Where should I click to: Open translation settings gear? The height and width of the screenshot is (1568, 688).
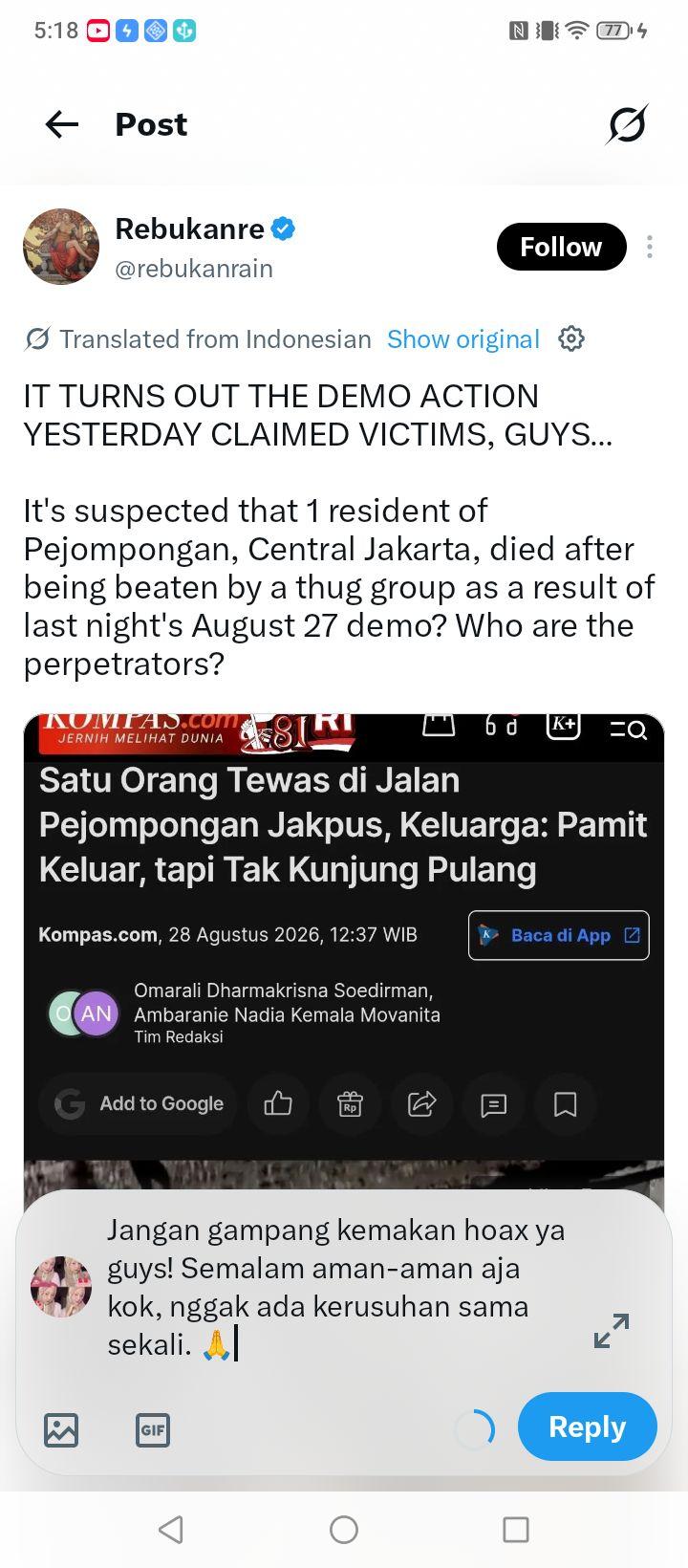pos(571,338)
